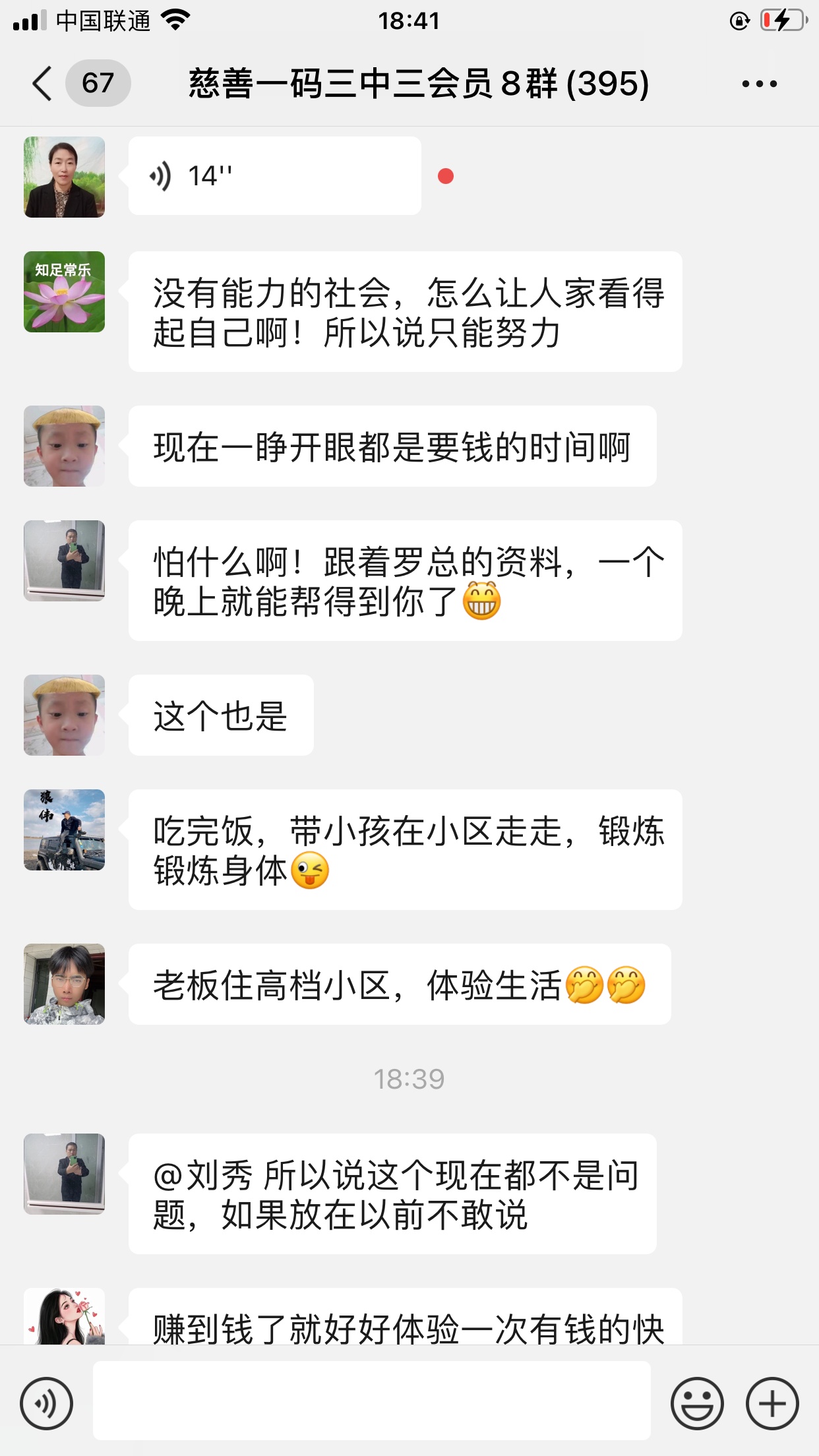Open avatar beside 现在一睁开眼 message

(65, 446)
